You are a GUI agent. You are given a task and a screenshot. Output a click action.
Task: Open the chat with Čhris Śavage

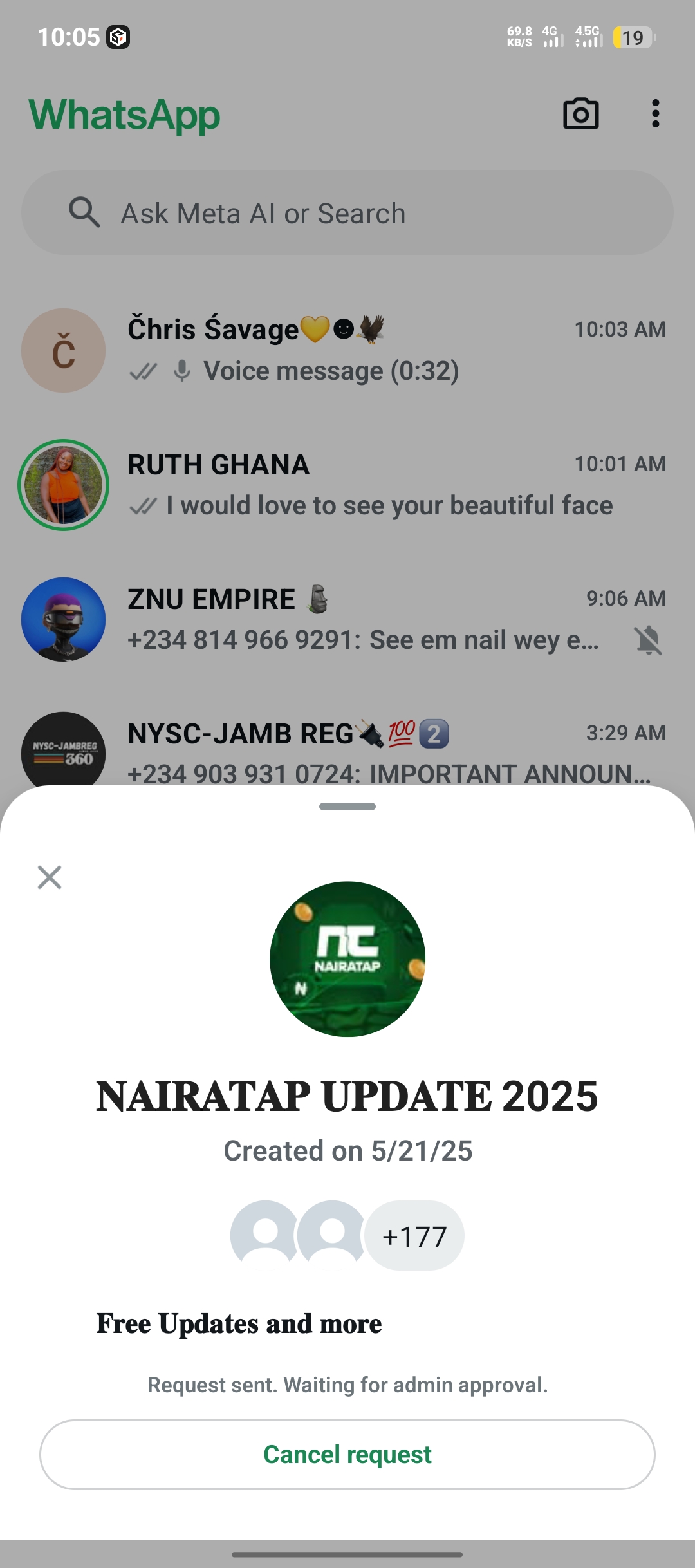386,350
